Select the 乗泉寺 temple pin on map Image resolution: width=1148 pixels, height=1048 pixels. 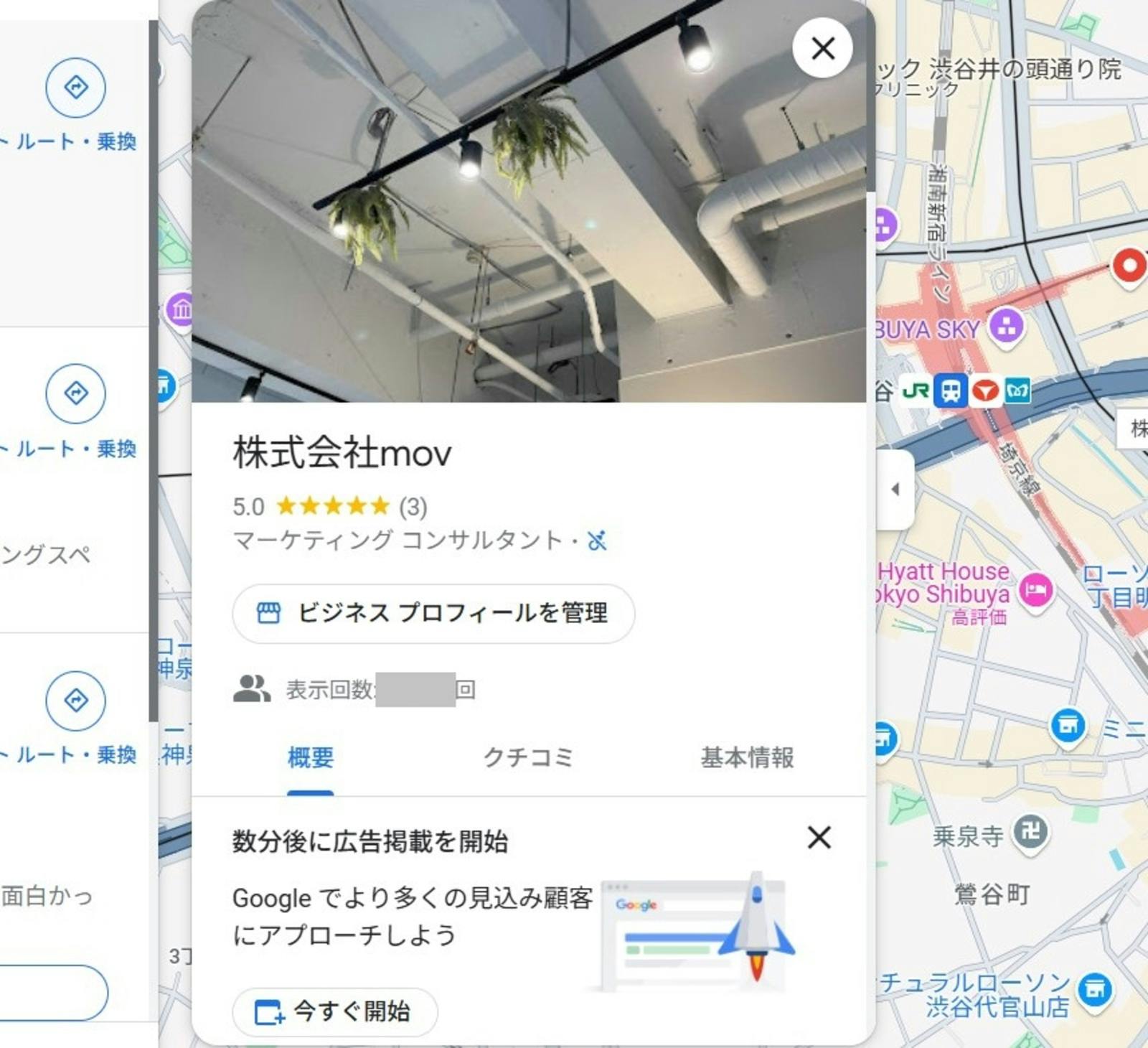1030,832
